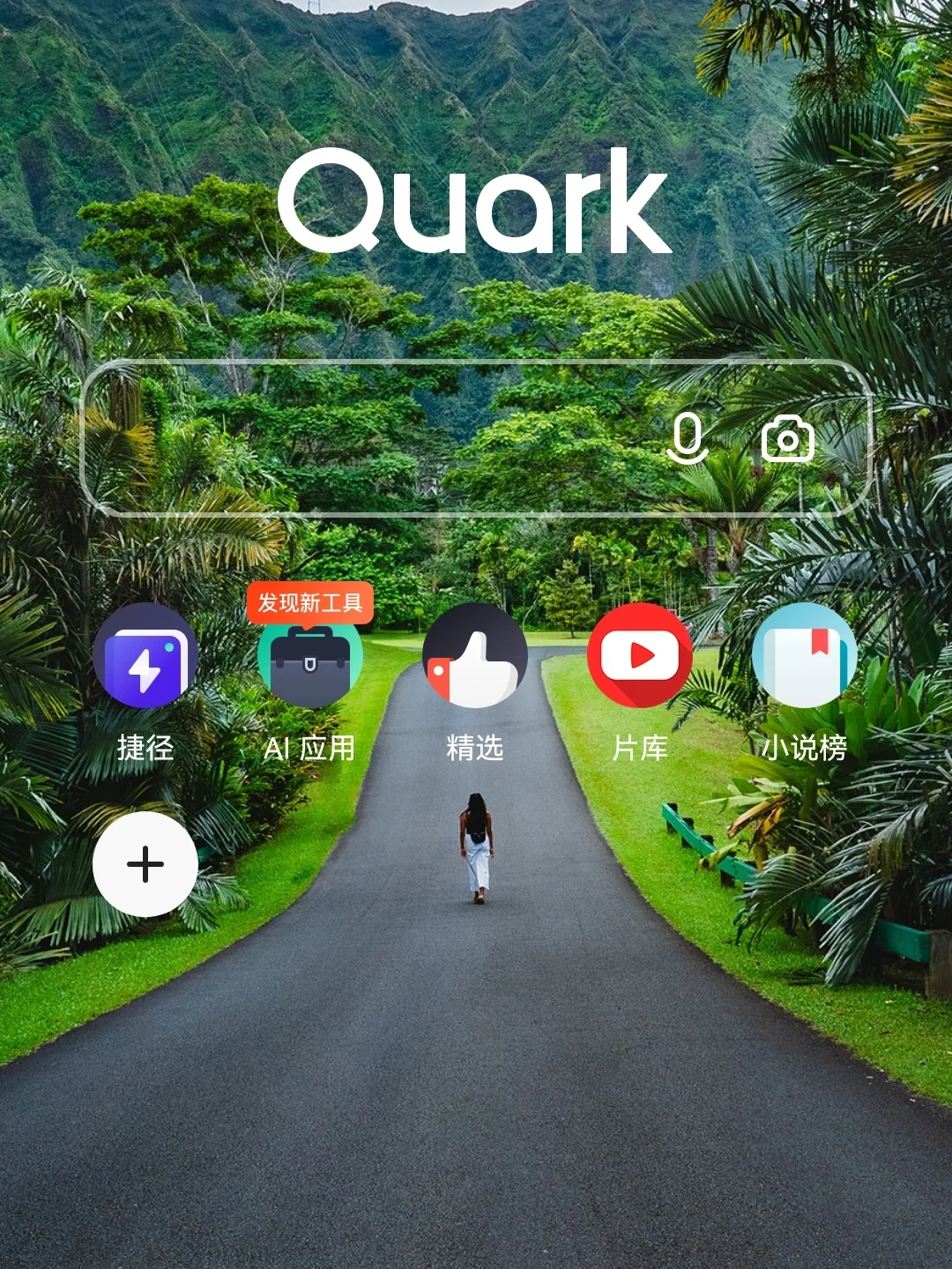952x1269 pixels.
Task: Open the 精选 shortcut
Action: pyautogui.click(x=475, y=656)
